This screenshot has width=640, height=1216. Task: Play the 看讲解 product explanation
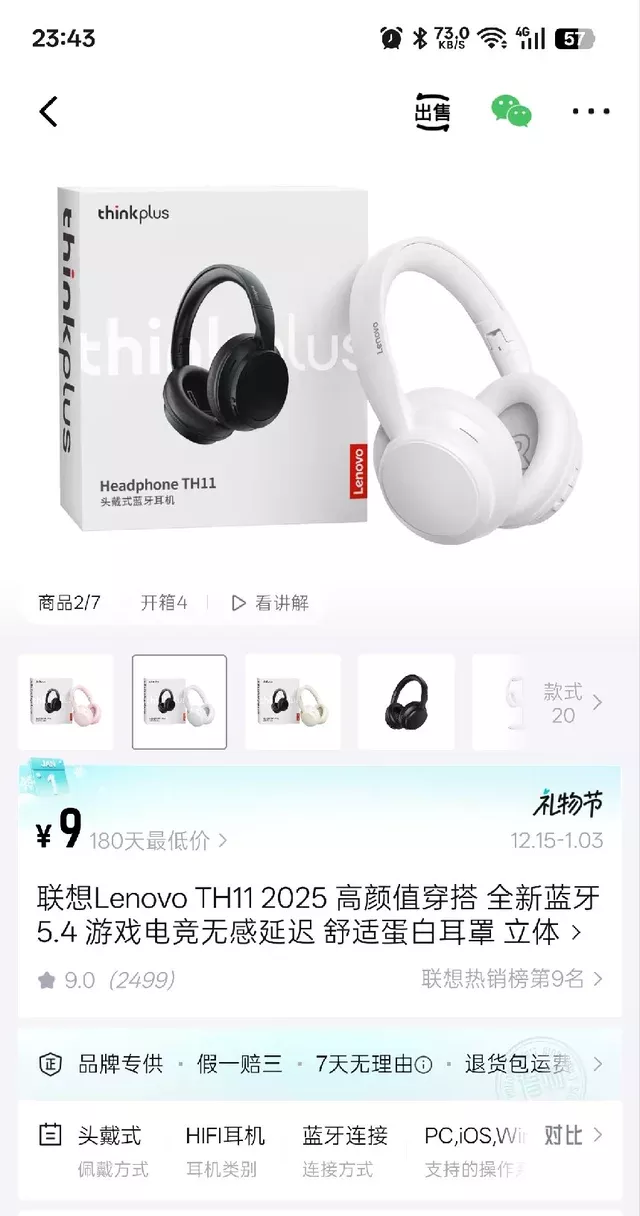tap(270, 603)
